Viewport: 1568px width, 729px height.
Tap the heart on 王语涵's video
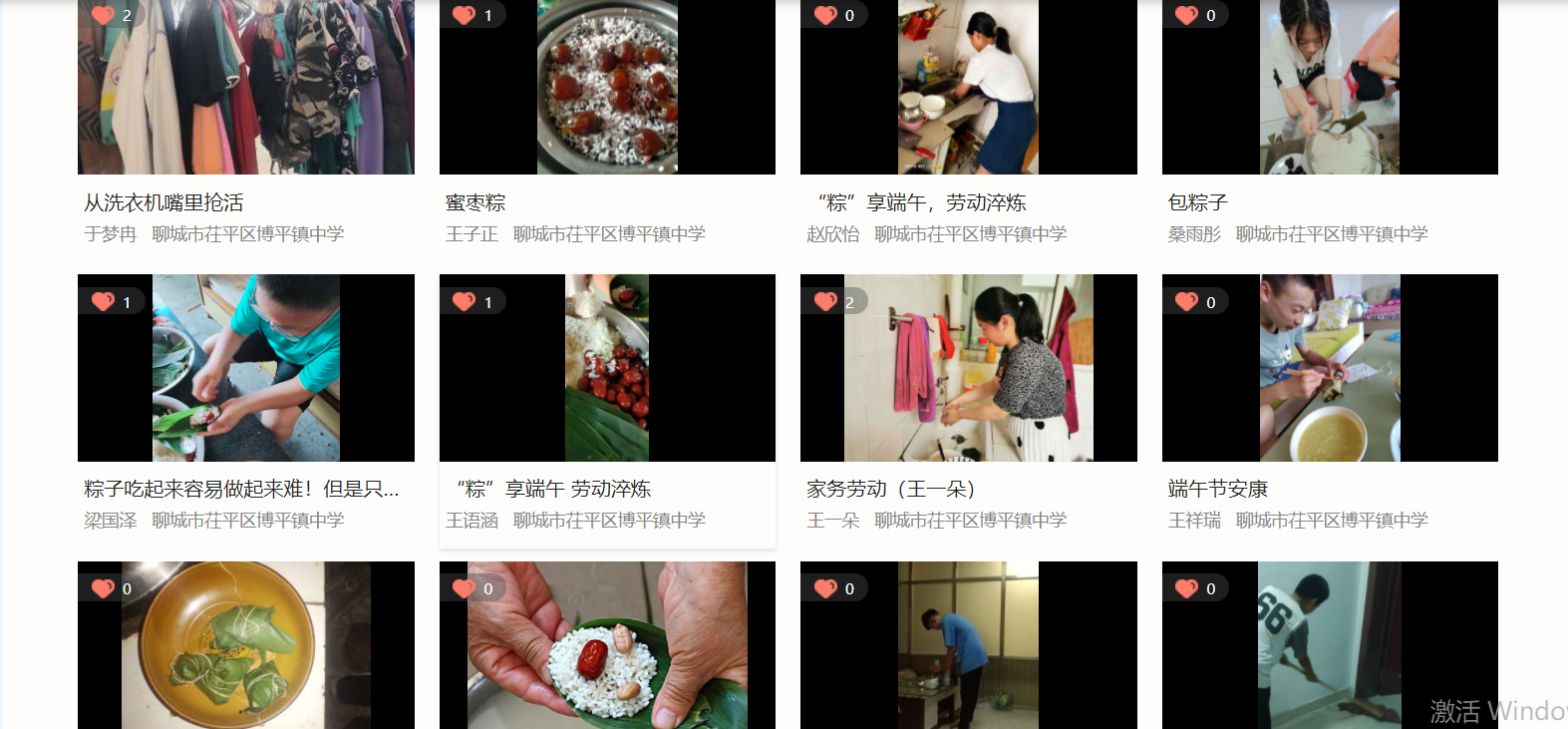pyautogui.click(x=465, y=301)
